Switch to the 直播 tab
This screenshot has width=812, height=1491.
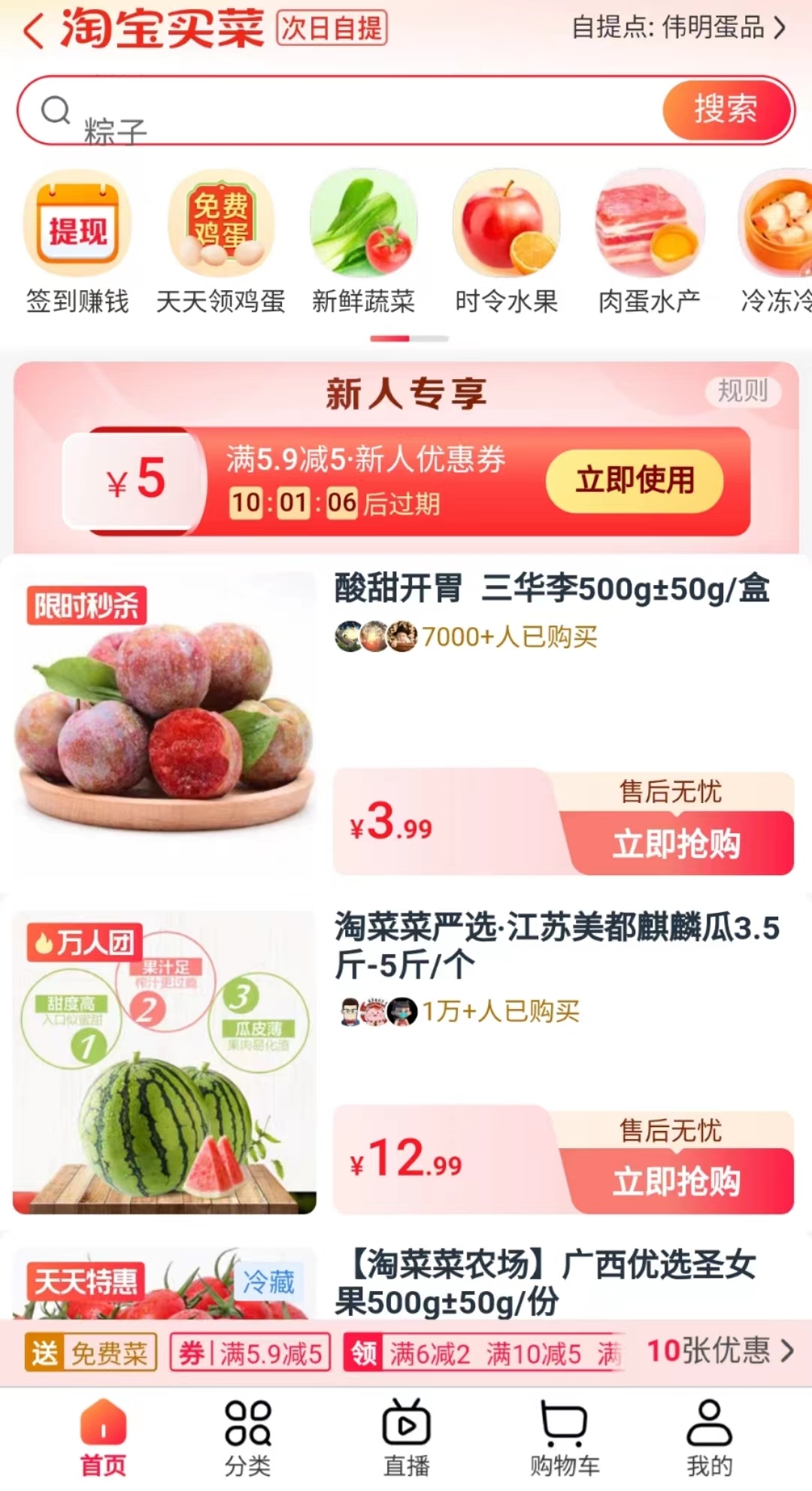[x=407, y=1438]
